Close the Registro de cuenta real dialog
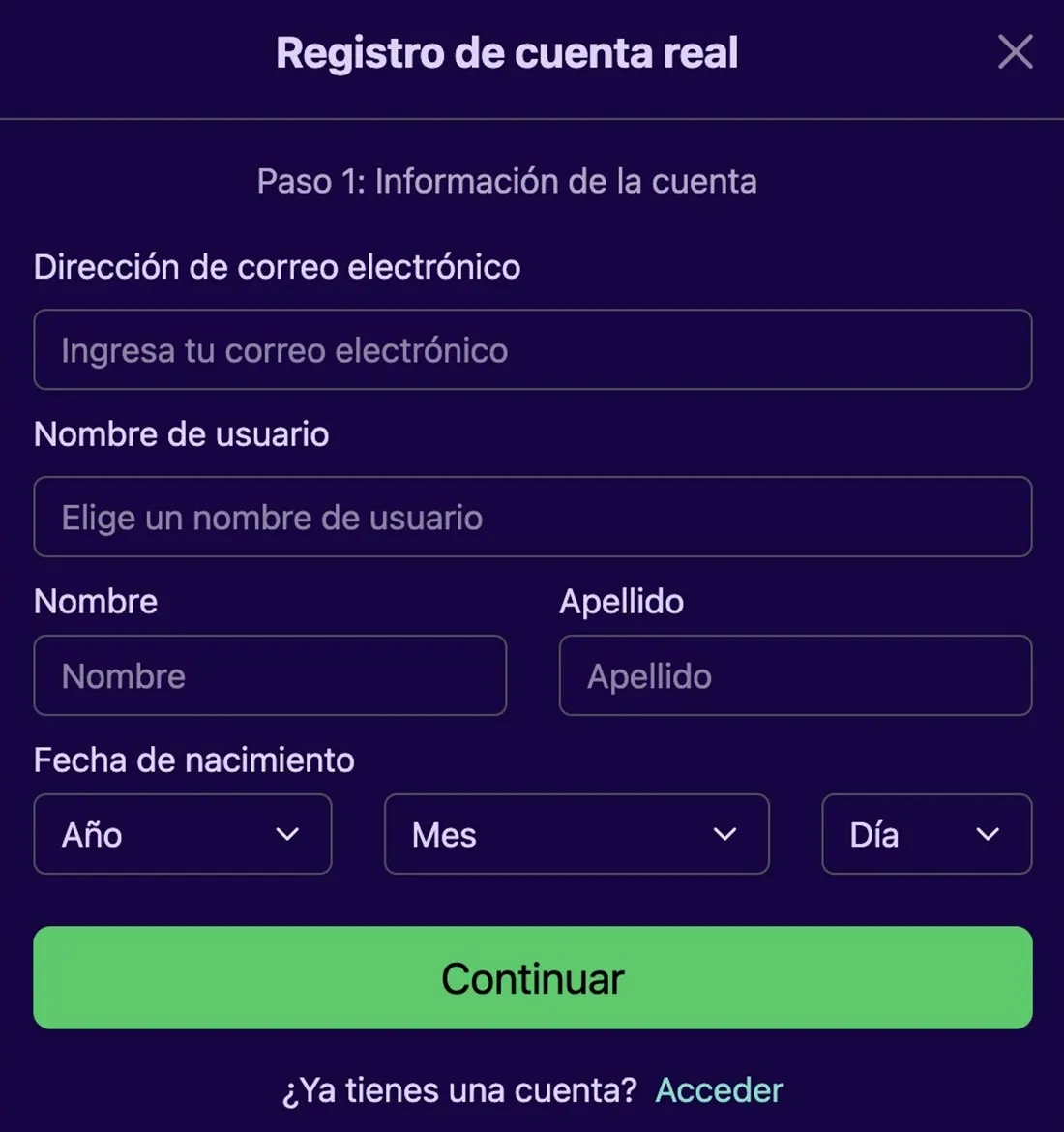1064x1132 pixels. (x=1015, y=52)
